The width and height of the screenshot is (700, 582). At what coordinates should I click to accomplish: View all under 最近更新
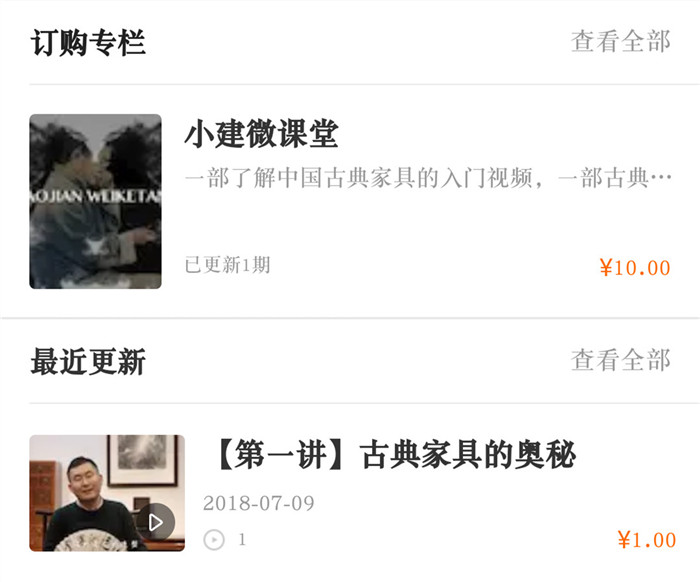[x=620, y=361]
